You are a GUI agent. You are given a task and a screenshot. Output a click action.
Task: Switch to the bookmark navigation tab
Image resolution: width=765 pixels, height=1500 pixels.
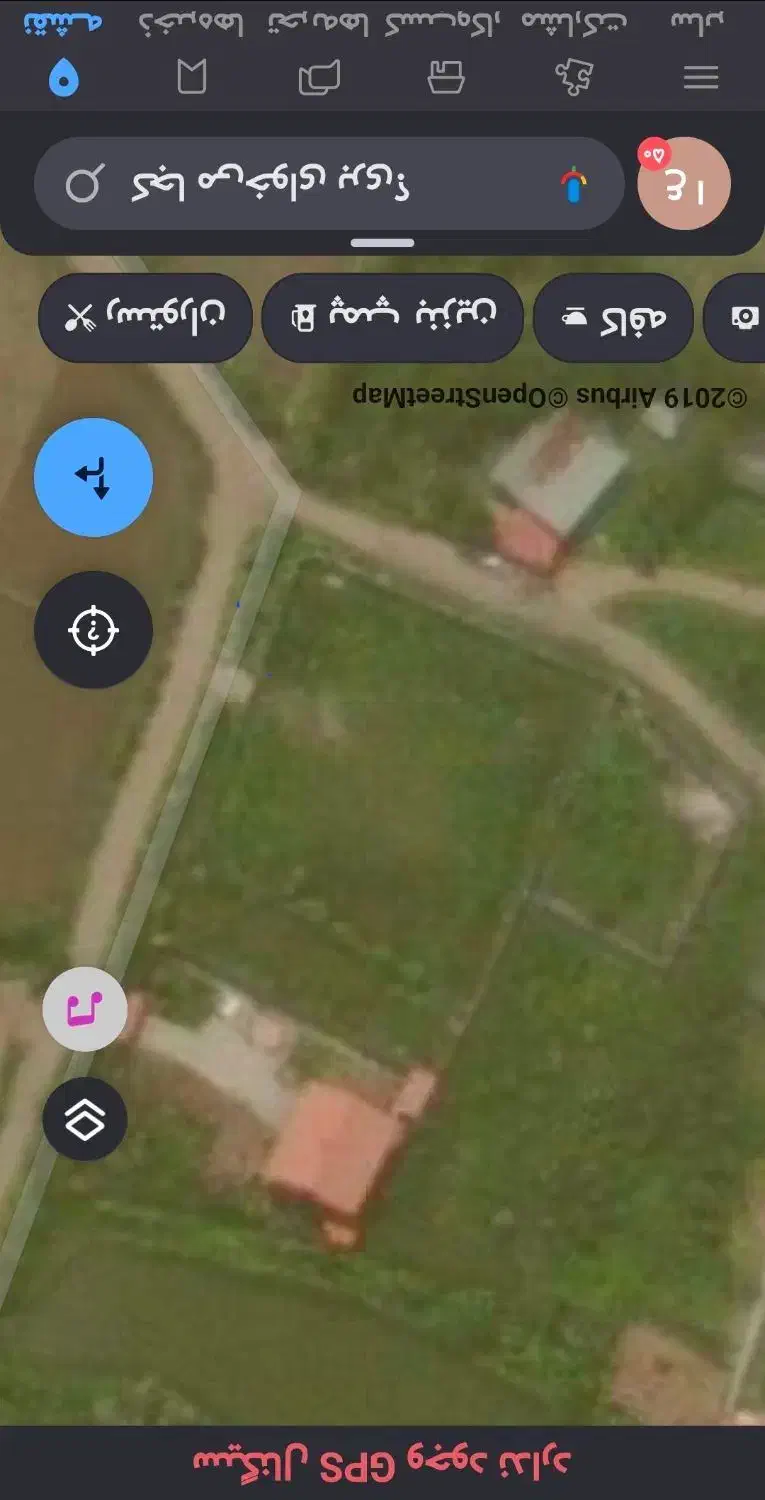(191, 77)
